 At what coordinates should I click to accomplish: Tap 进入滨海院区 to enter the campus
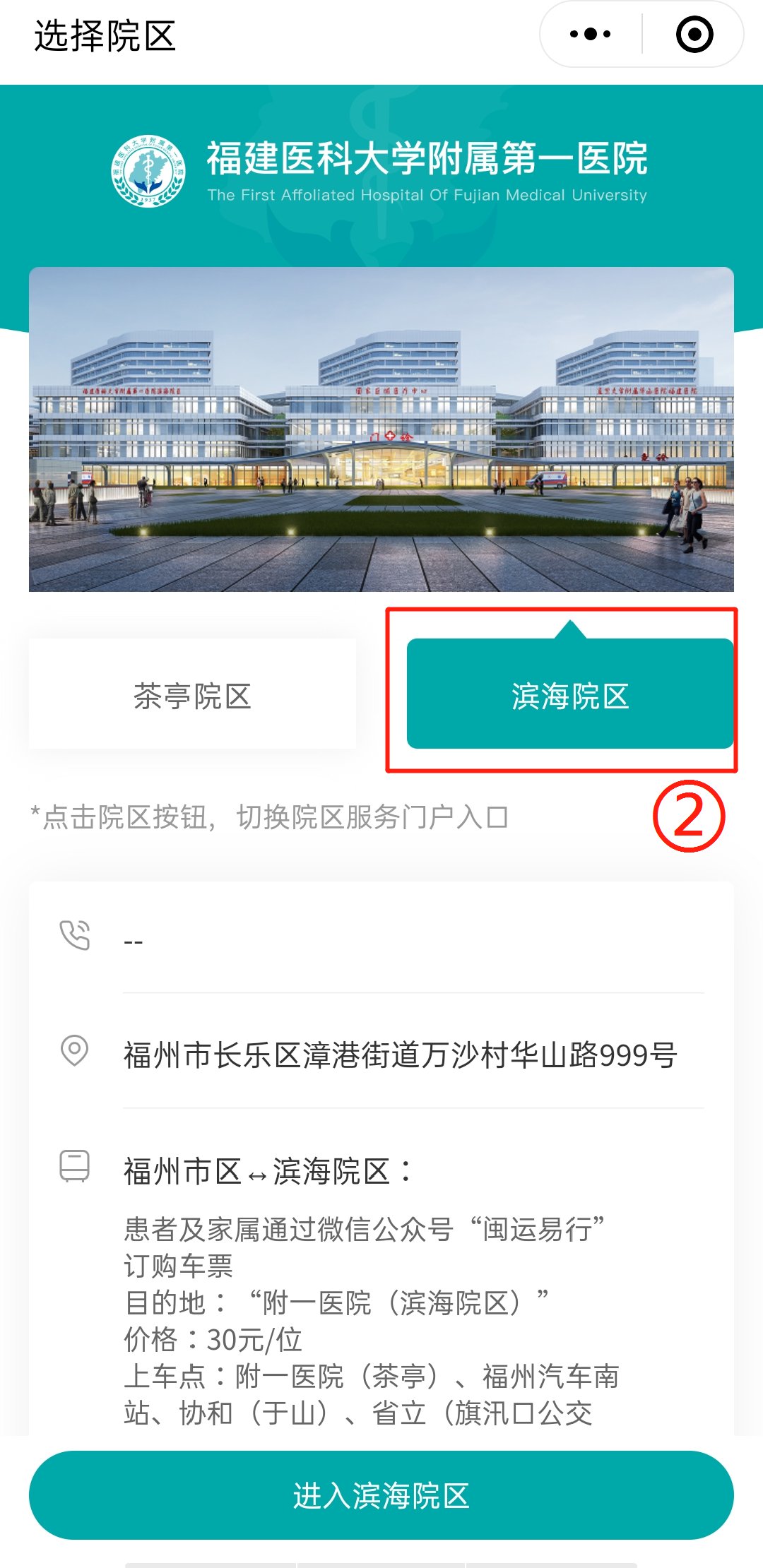[x=381, y=1495]
